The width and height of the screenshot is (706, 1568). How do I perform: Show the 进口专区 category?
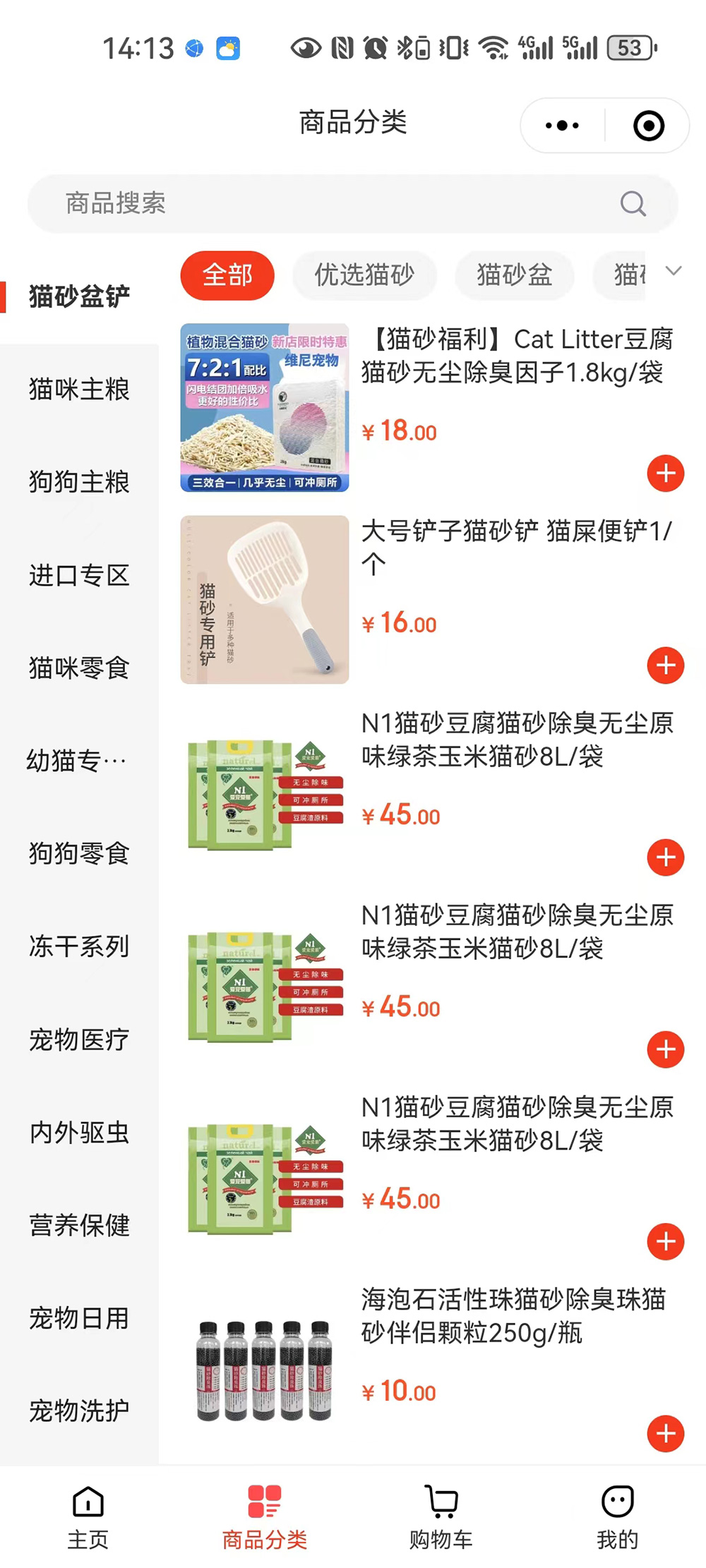click(79, 576)
